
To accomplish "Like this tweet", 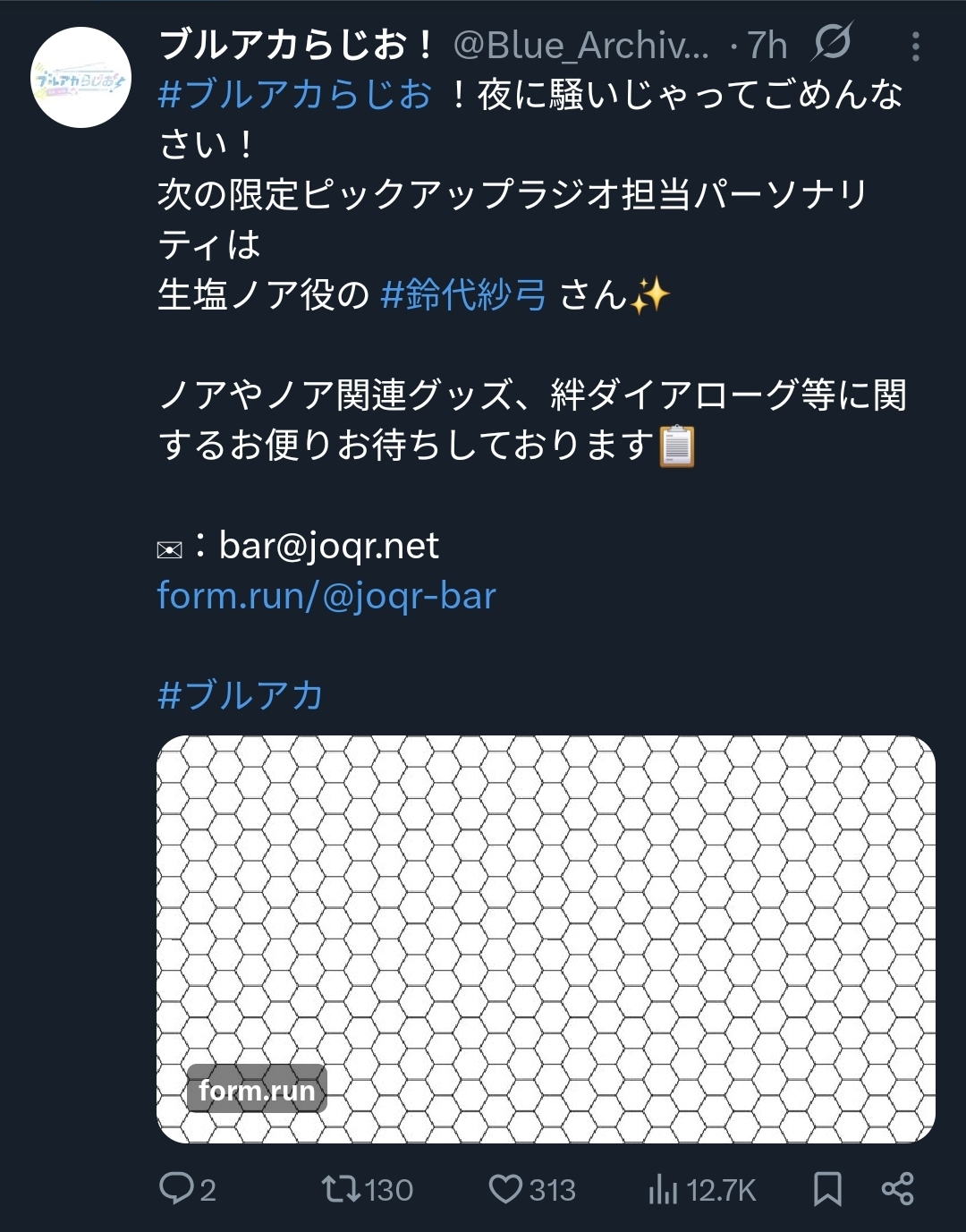I will 532,1189.
